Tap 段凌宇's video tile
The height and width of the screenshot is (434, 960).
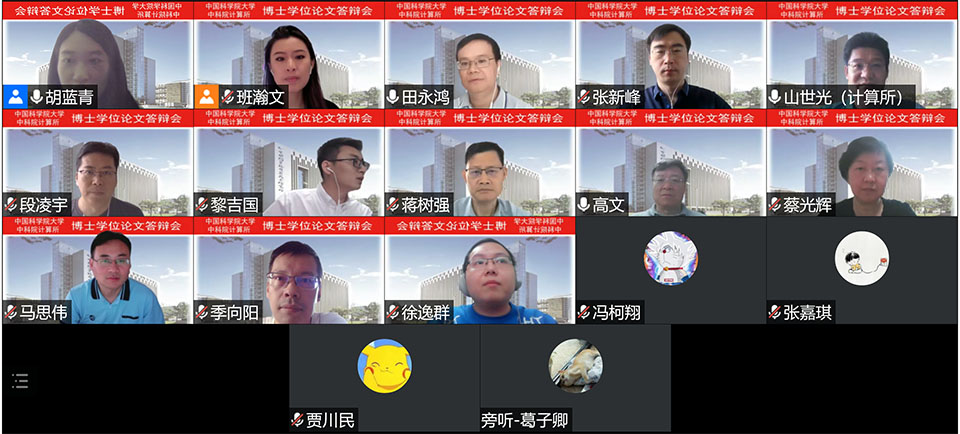pyautogui.click(x=96, y=168)
